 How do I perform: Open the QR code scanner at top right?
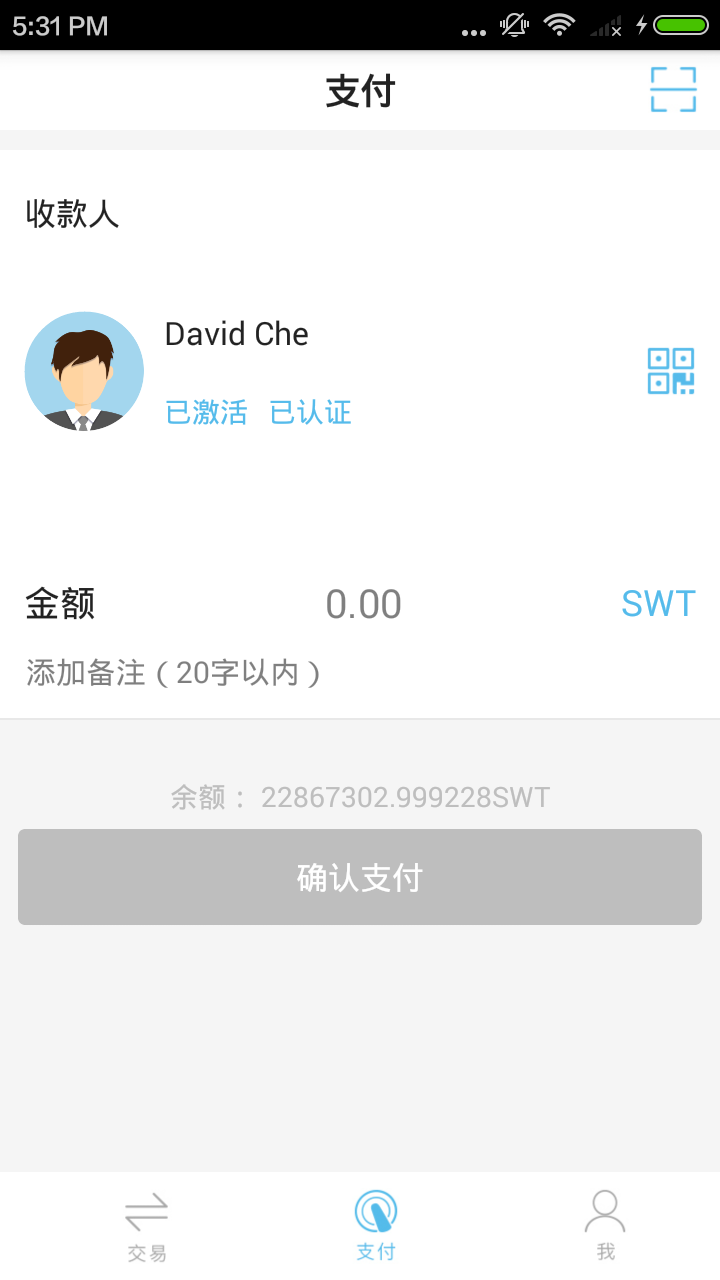point(673,89)
